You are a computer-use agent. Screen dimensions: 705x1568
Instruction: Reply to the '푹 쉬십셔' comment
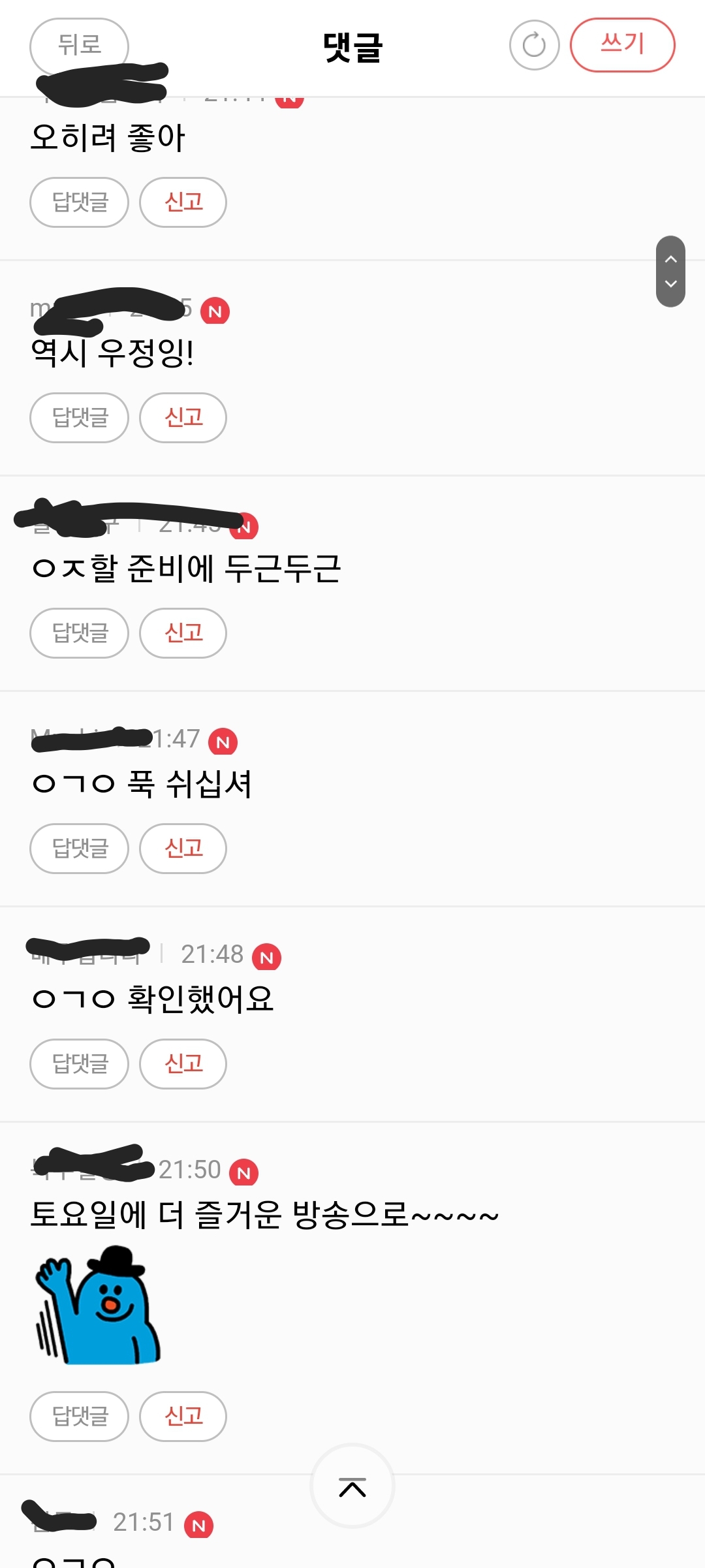(79, 849)
